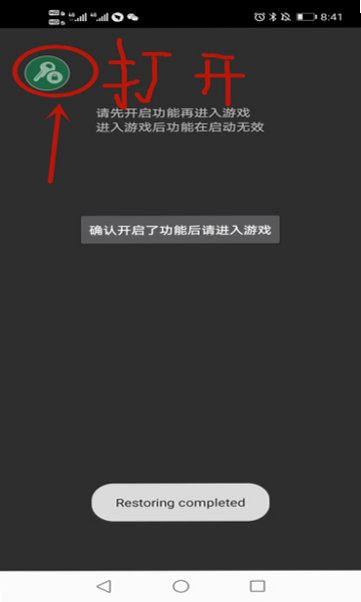Tap the green key-and-lock floating icon
This screenshot has height=602, width=361.
(x=47, y=73)
